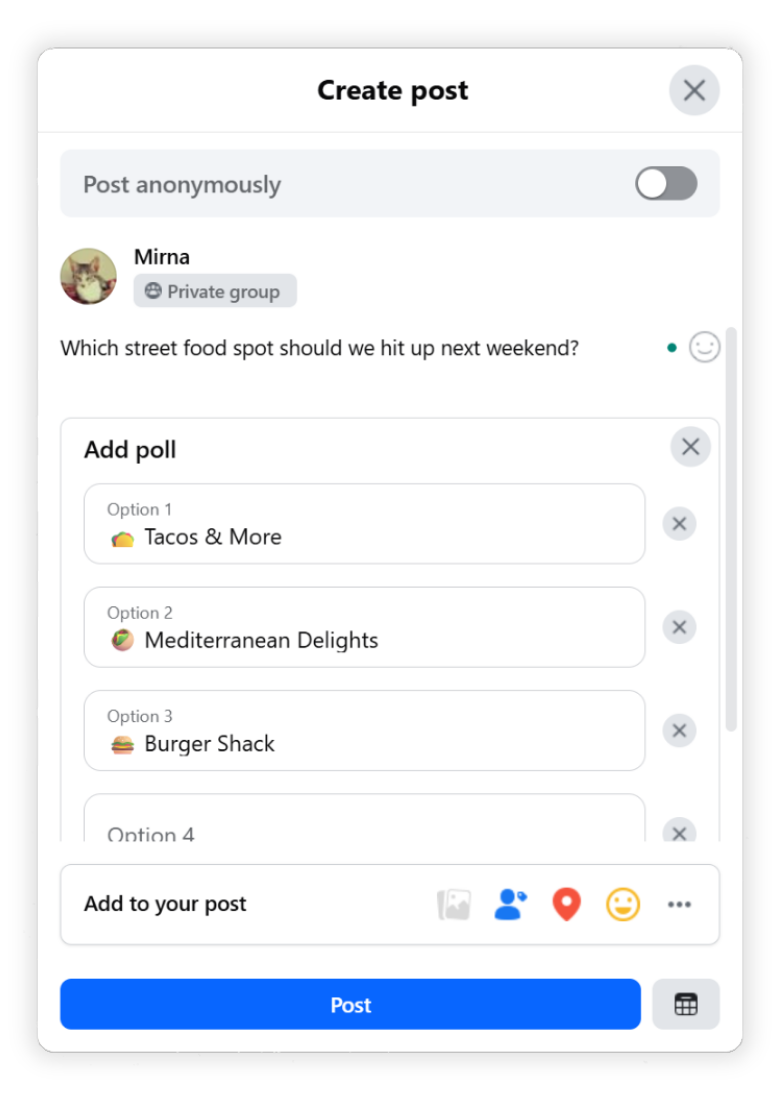Tap the empty Option 4 field
The height and width of the screenshot is (1098, 780).
(x=364, y=824)
